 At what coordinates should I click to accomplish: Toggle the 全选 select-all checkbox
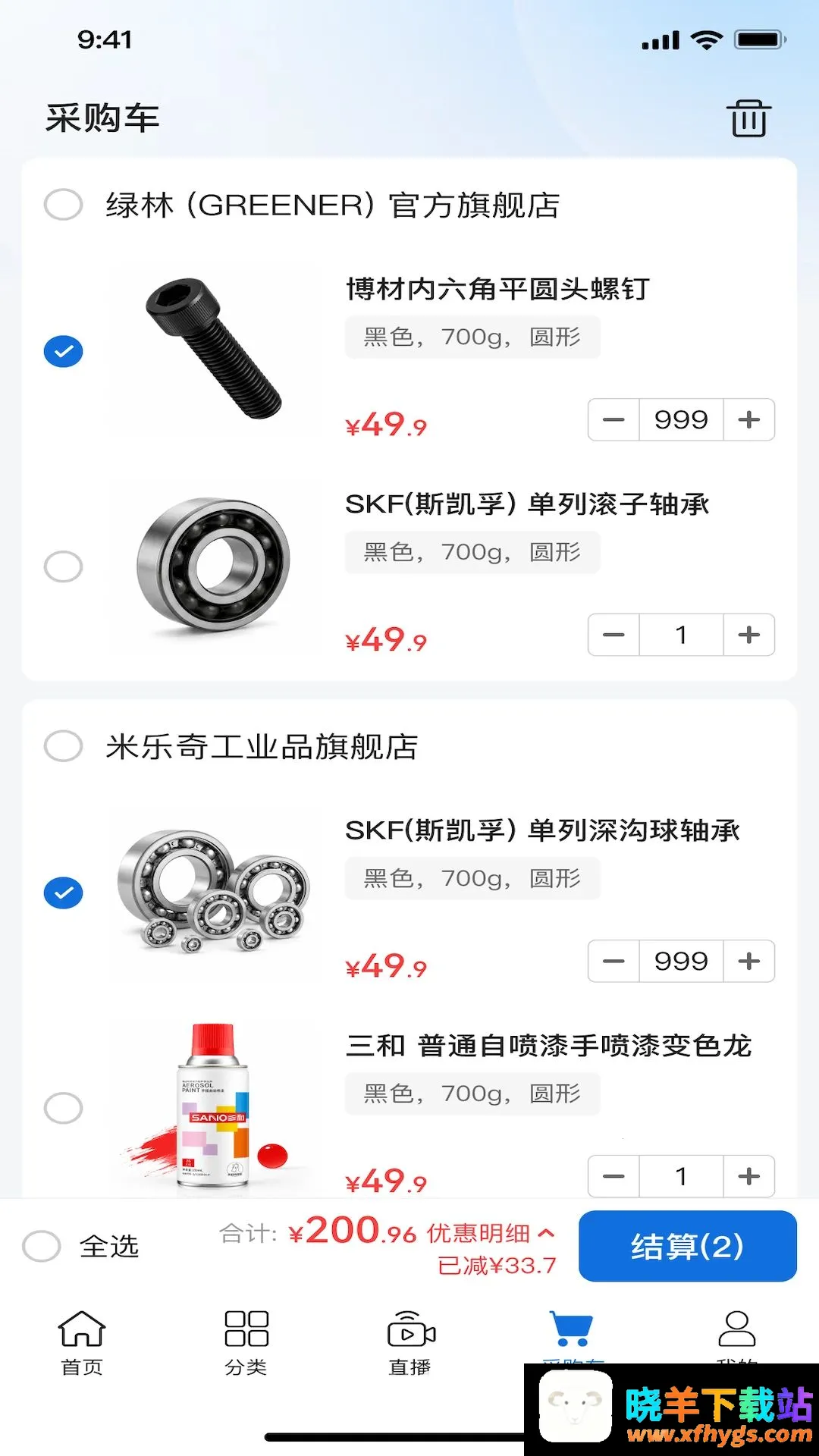42,1246
